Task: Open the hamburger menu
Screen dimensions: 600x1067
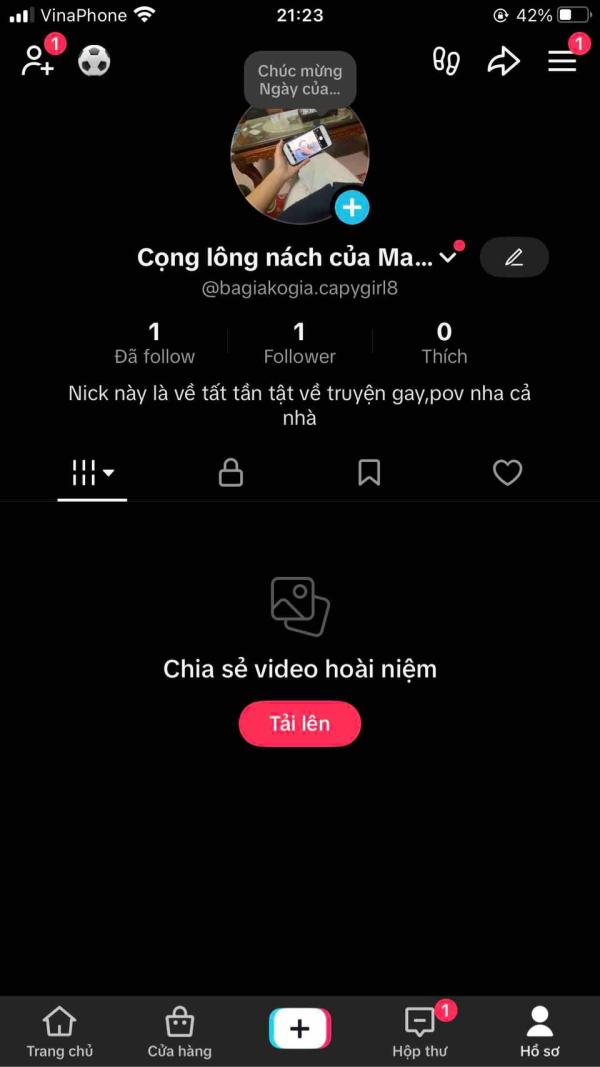Action: point(563,61)
